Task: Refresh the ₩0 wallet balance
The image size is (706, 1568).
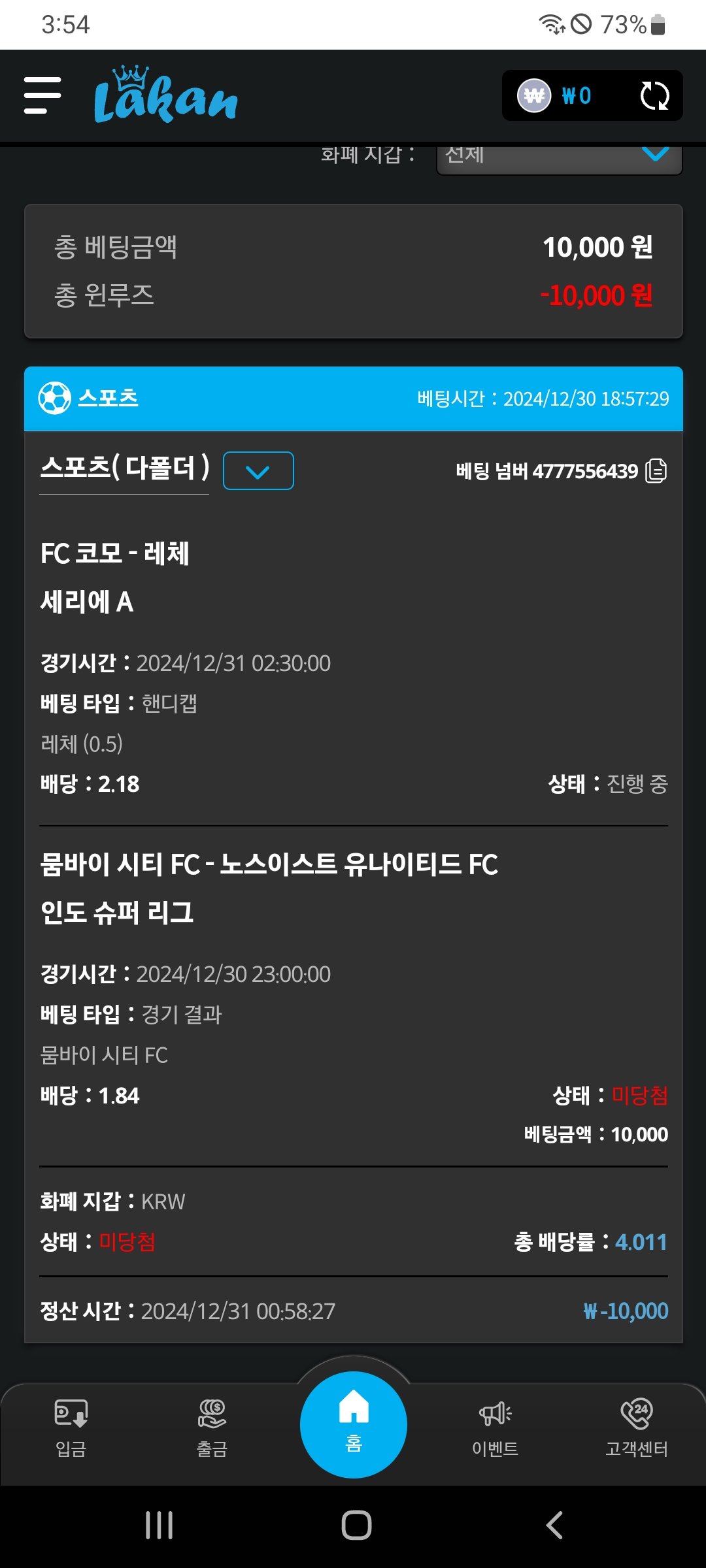Action: 654,96
